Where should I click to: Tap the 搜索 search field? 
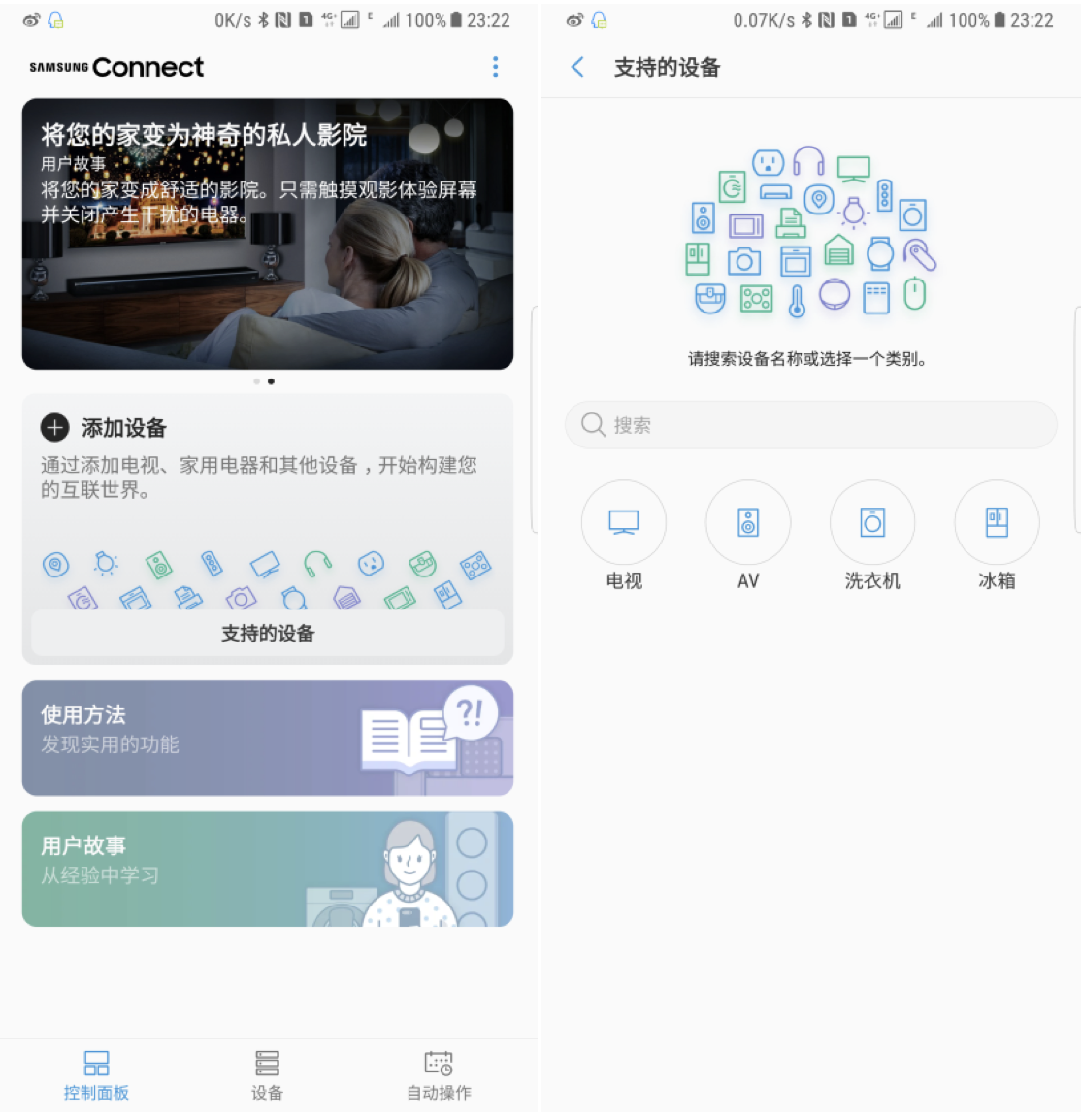810,425
